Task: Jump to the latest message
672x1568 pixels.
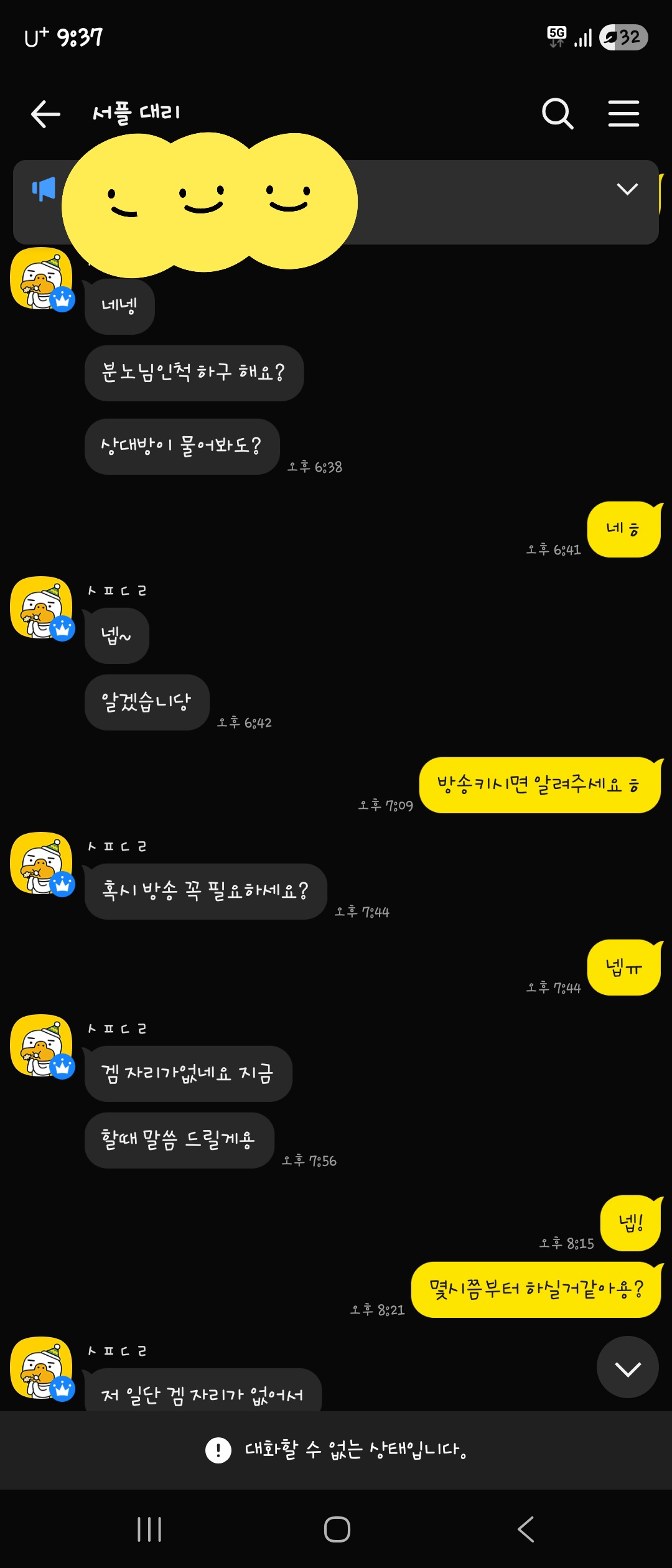Action: [x=627, y=1369]
